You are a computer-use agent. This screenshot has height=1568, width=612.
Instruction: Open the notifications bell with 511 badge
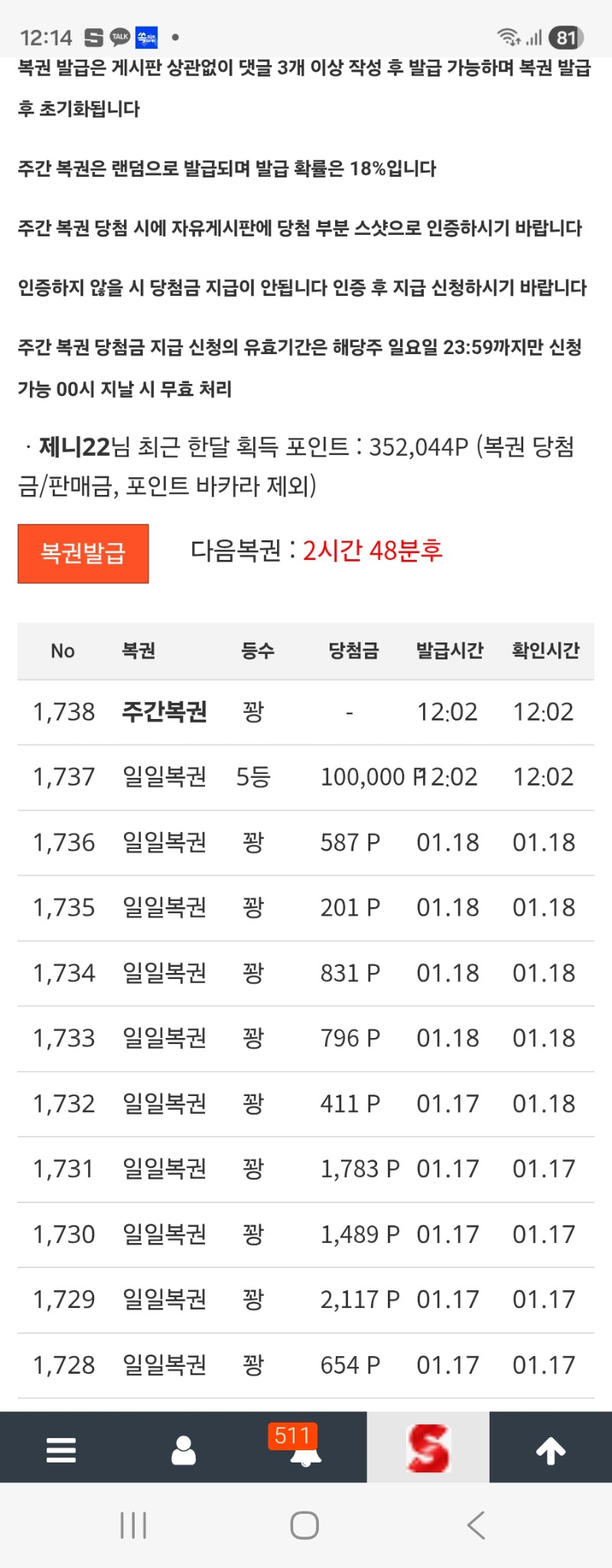pyautogui.click(x=305, y=1450)
